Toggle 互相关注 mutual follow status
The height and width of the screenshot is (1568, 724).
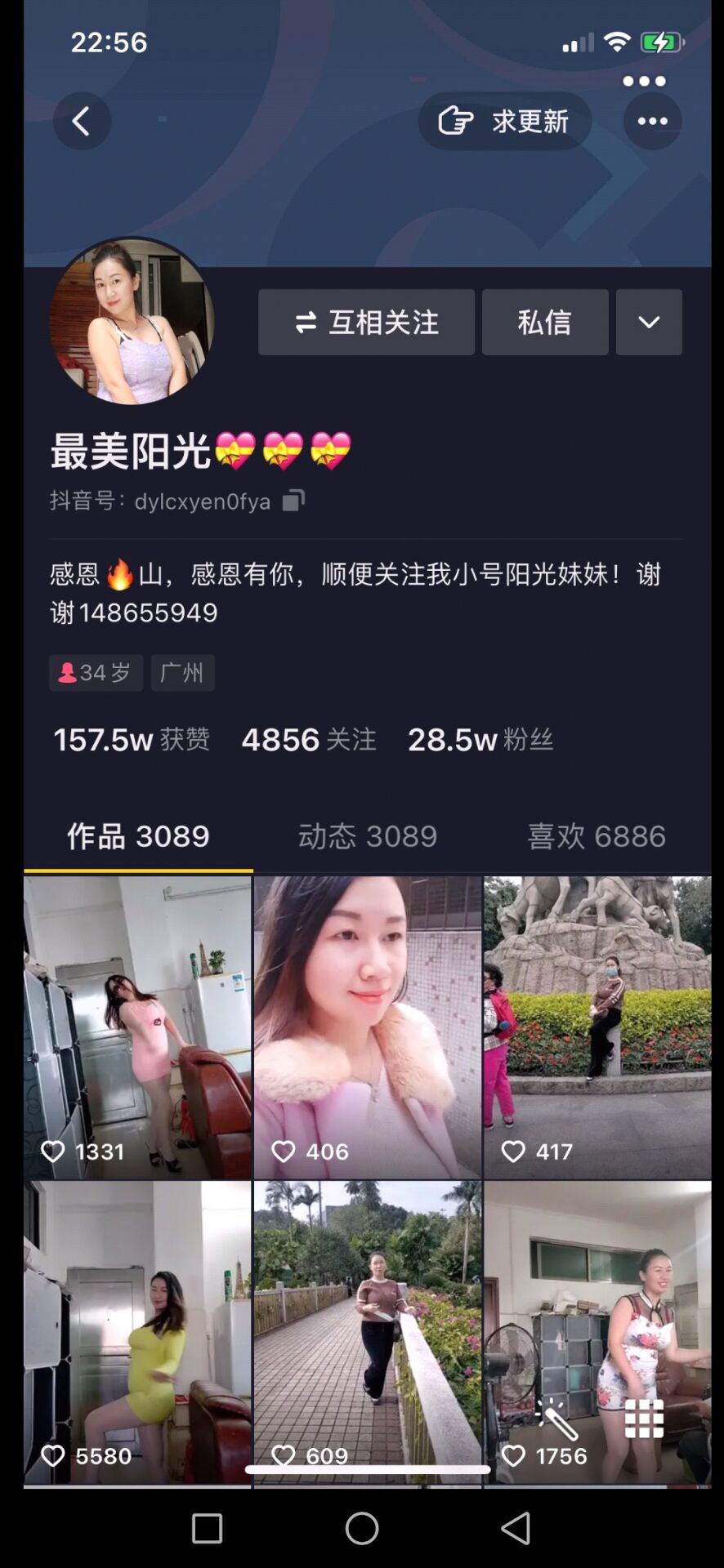click(x=366, y=322)
